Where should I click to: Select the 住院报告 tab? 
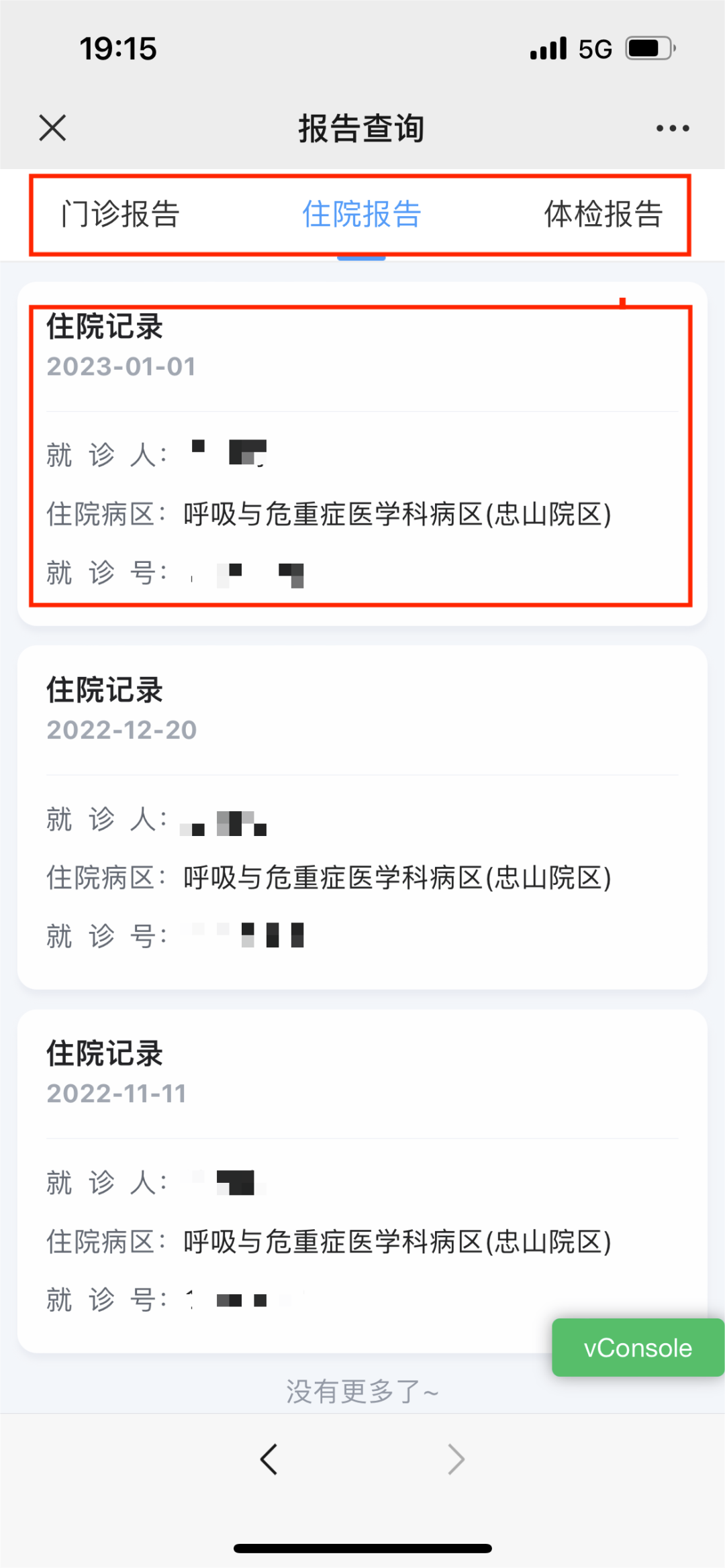[361, 215]
